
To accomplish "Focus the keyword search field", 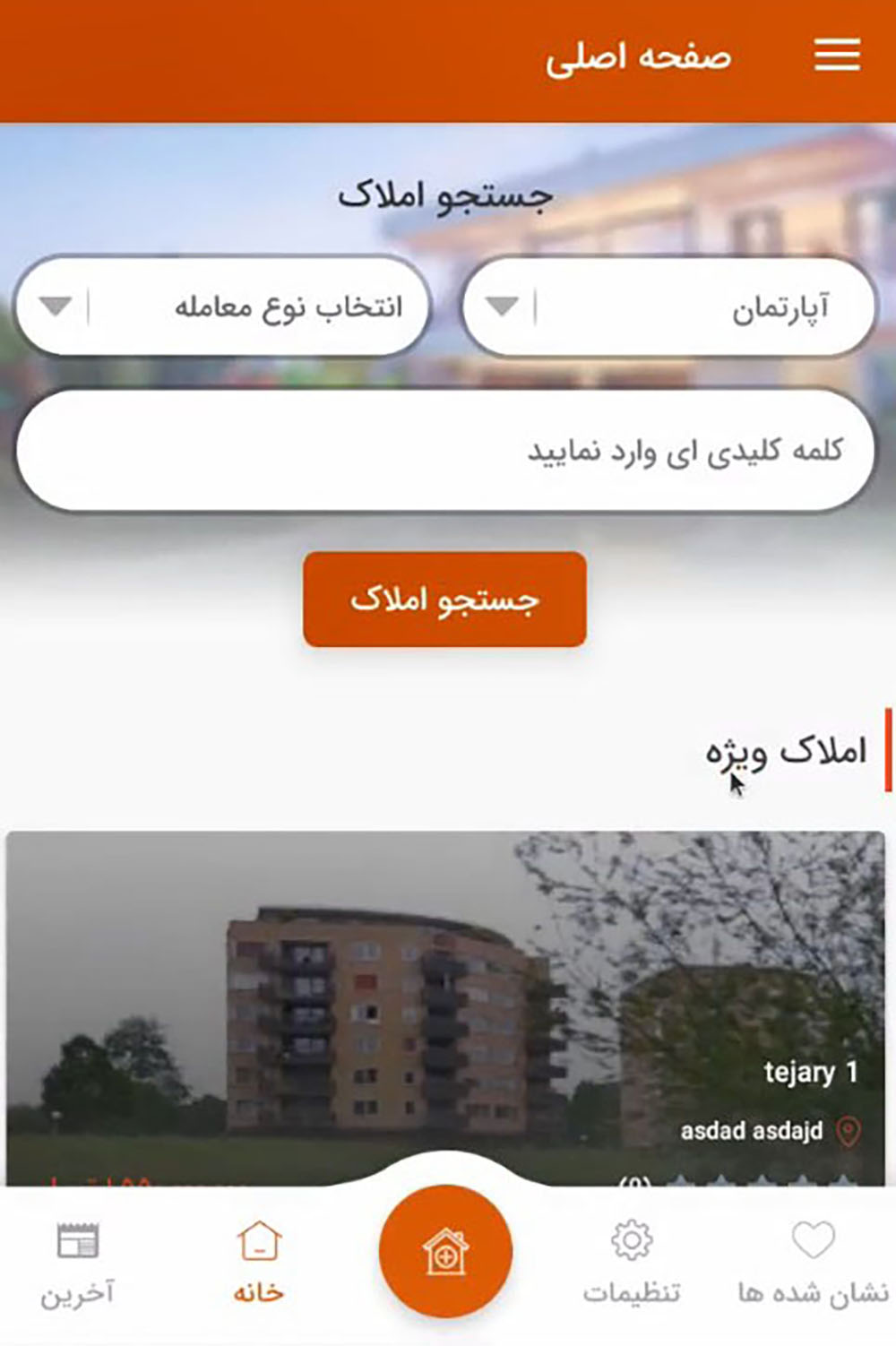I will click(x=445, y=450).
